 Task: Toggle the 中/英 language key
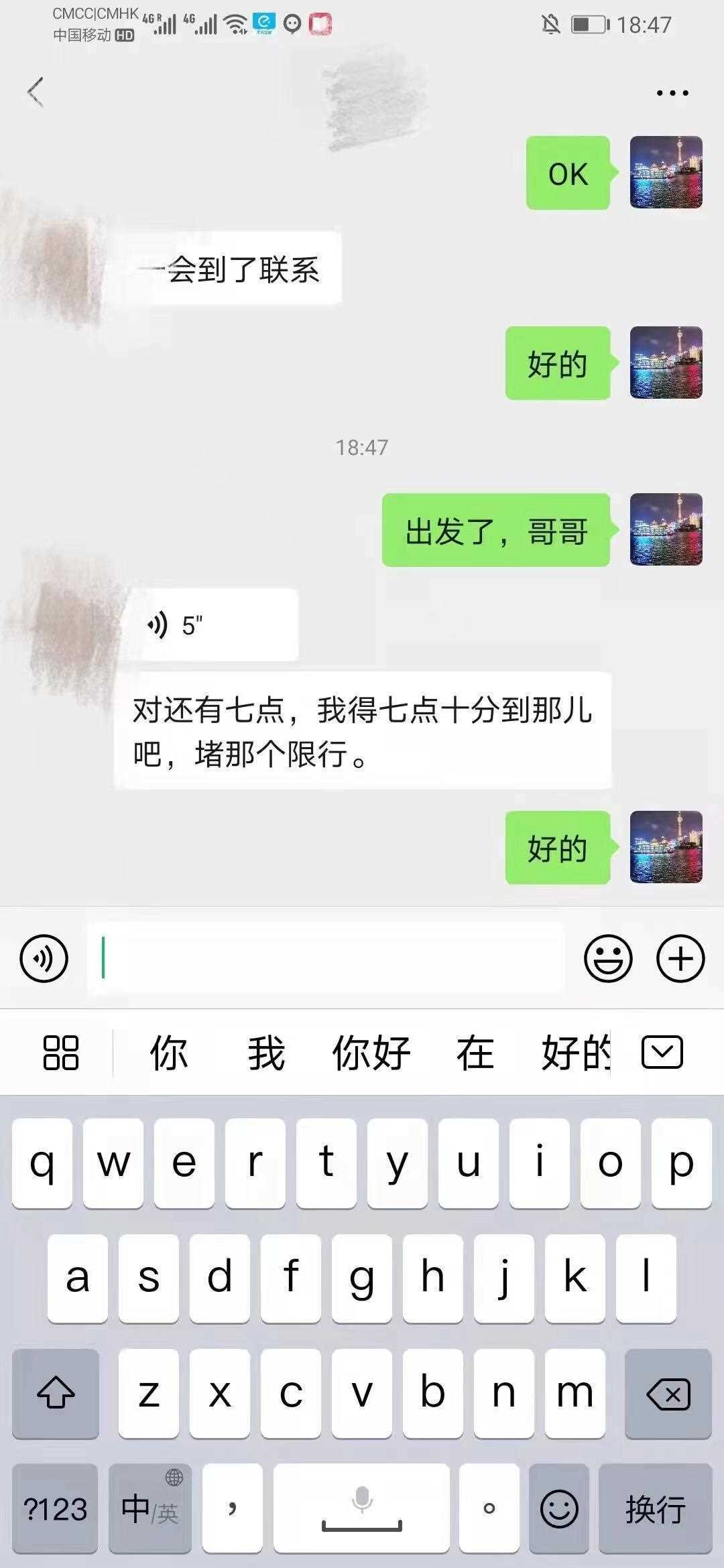[149, 1509]
